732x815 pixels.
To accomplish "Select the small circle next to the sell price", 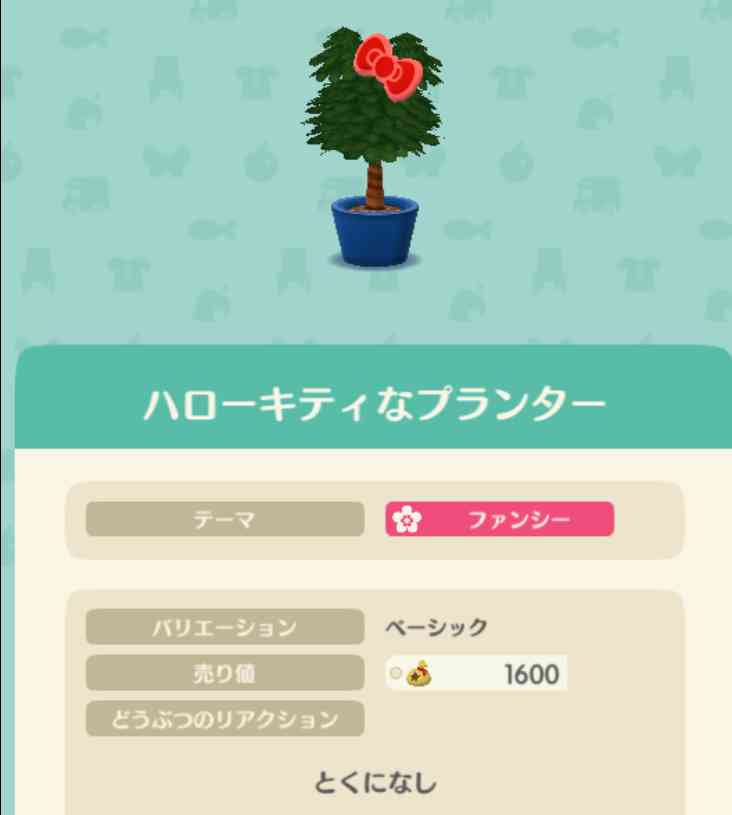I will 396,674.
